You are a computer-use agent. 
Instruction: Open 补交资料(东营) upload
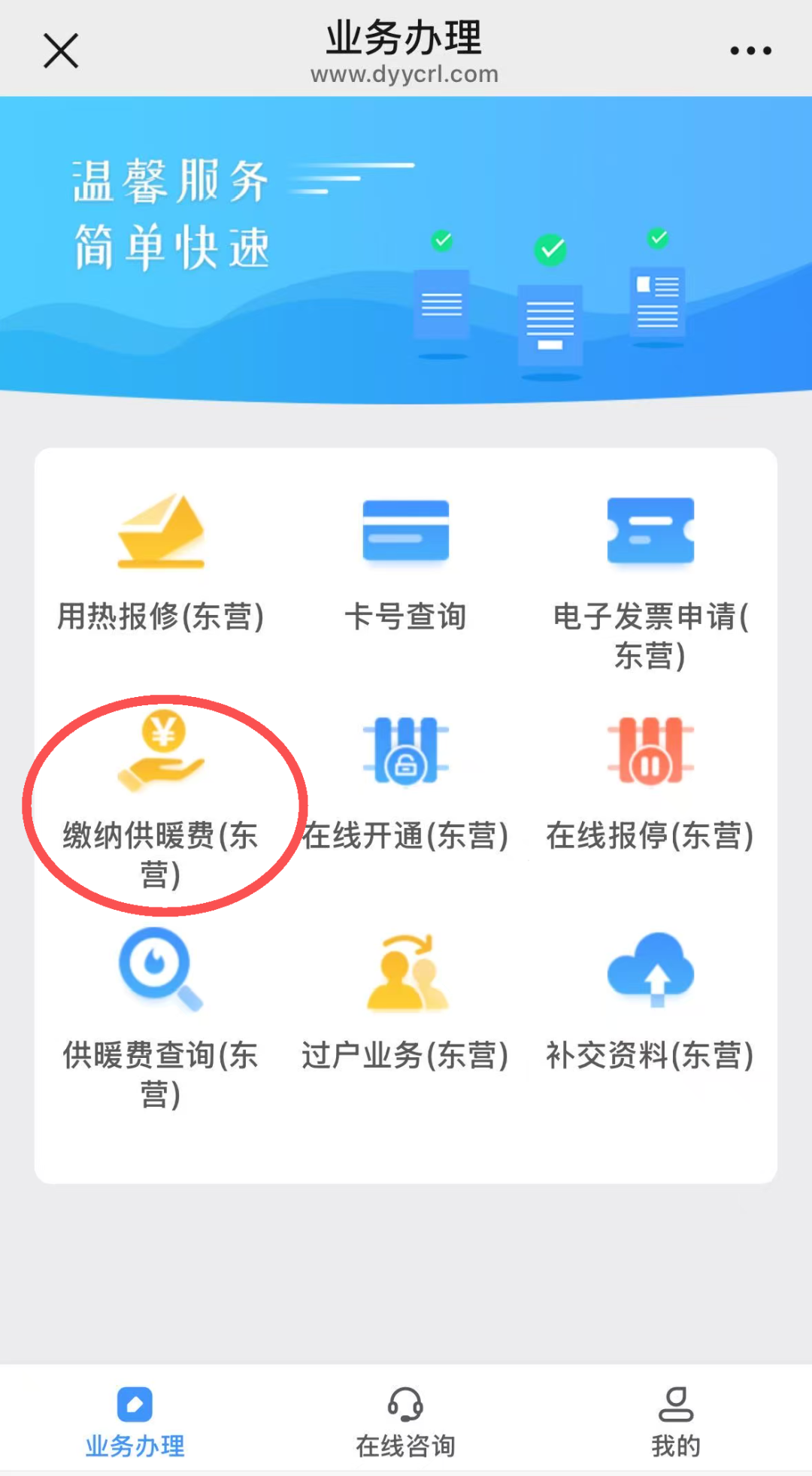[651, 1002]
